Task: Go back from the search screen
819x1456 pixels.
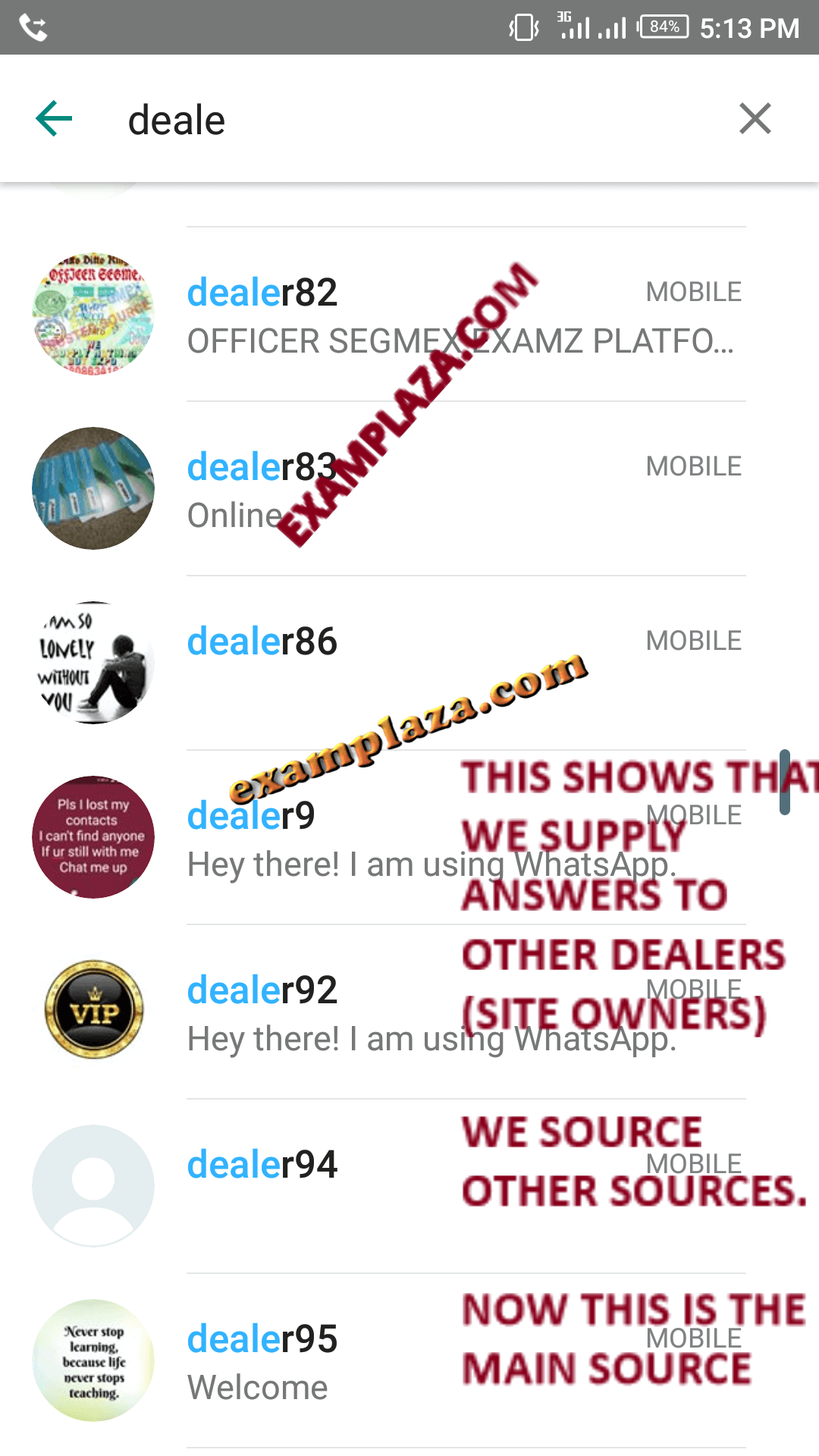Action: pos(54,119)
